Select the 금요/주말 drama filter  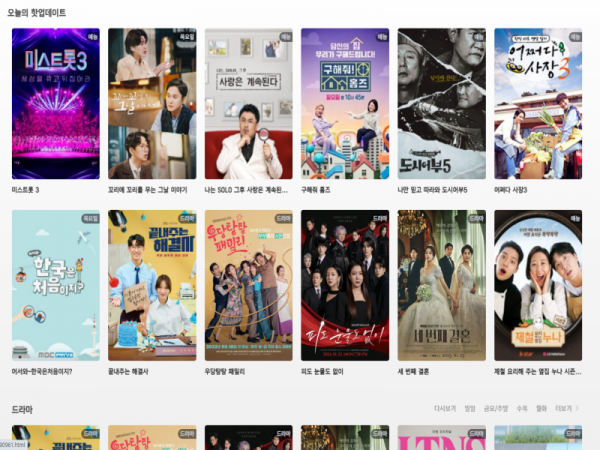tap(495, 408)
